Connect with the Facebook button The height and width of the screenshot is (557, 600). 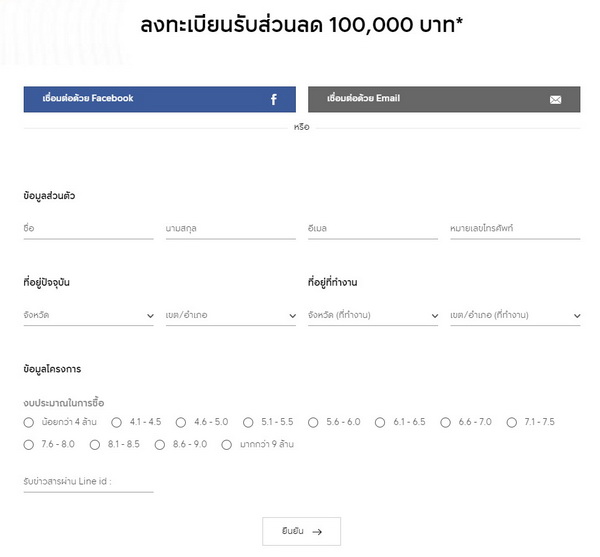pyautogui.click(x=160, y=99)
